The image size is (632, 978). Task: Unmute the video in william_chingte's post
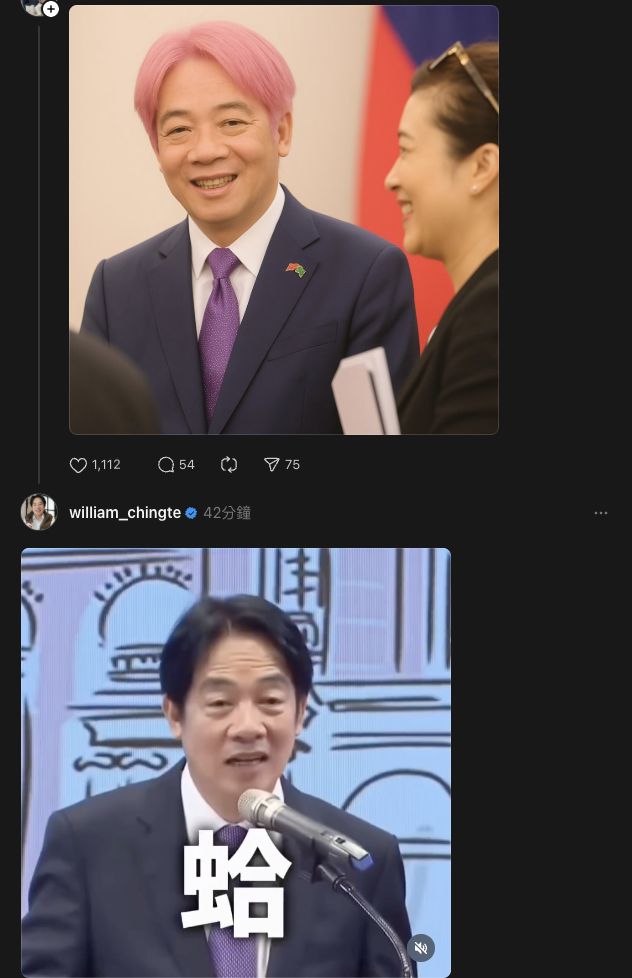click(x=421, y=948)
